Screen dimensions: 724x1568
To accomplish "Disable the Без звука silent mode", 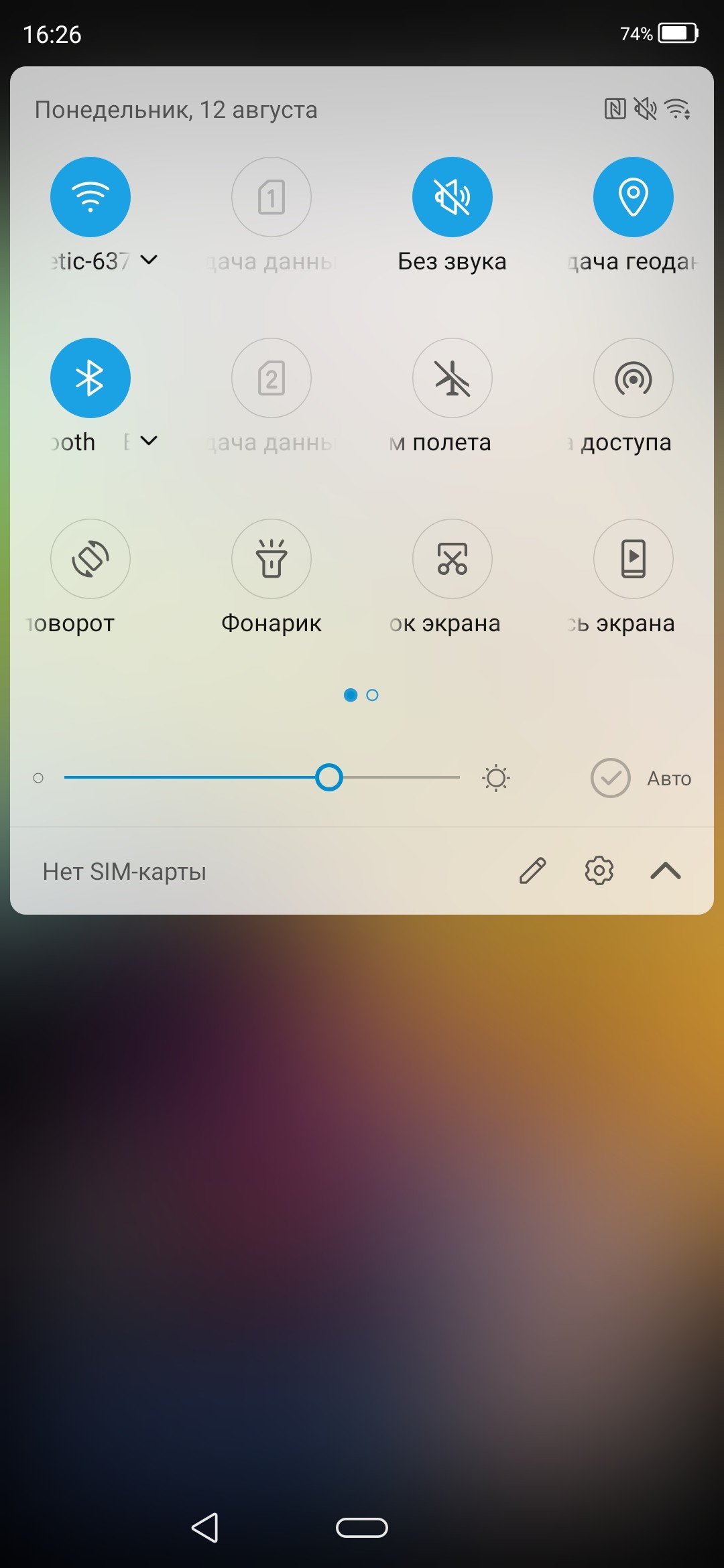I will click(452, 197).
